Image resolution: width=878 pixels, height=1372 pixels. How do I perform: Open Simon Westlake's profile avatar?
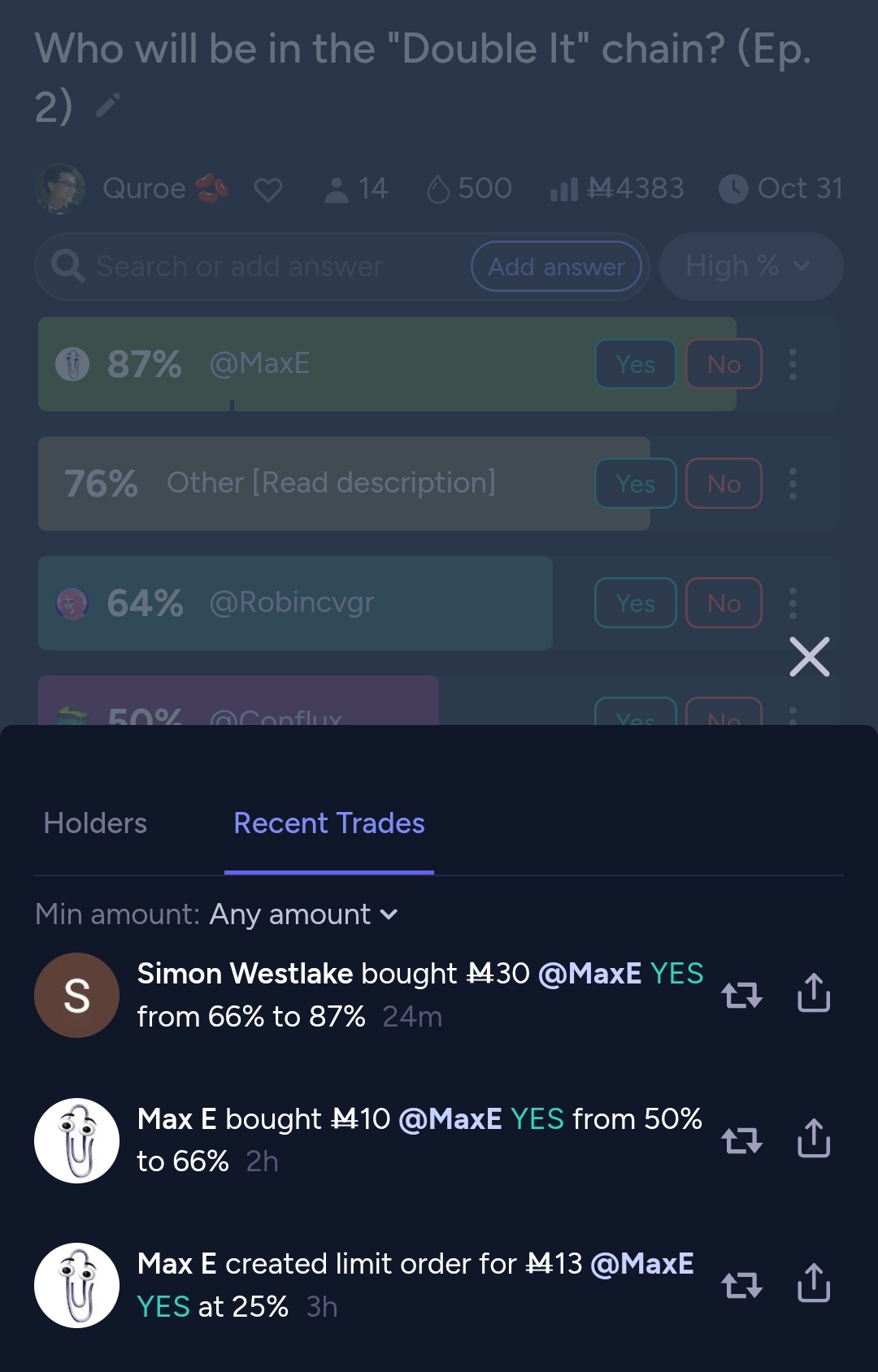click(x=76, y=995)
